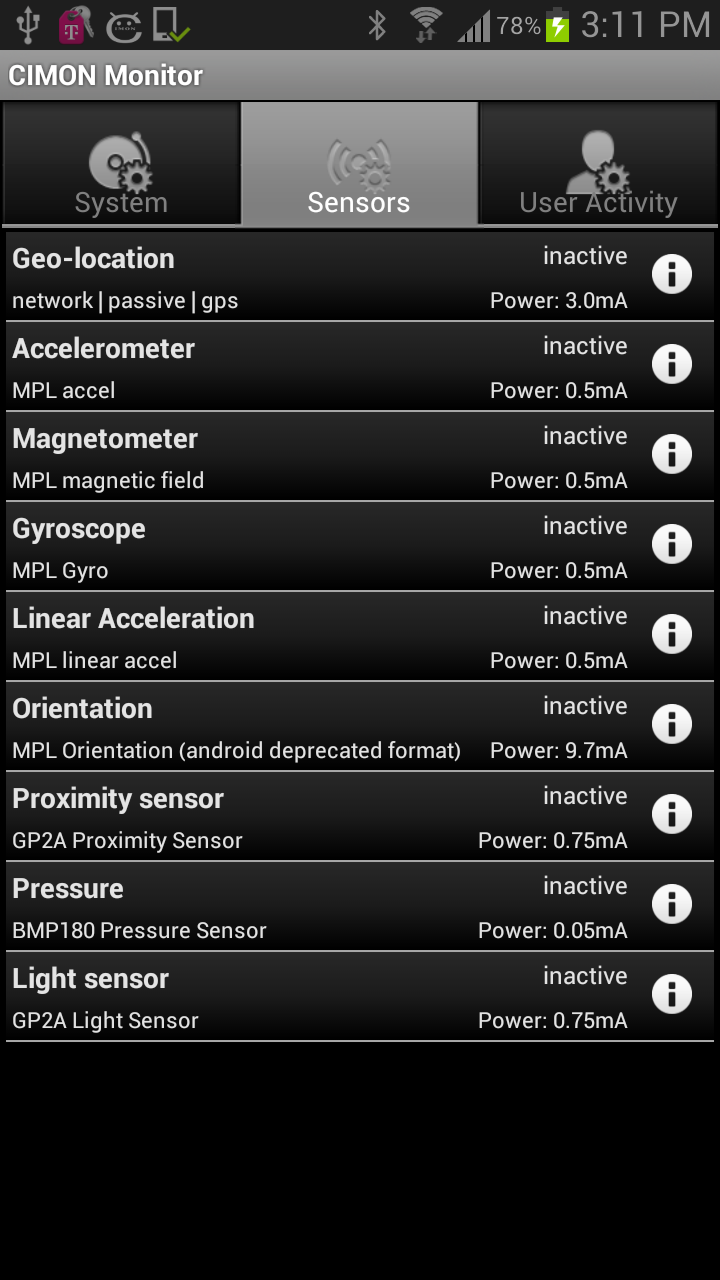View Magnetometer info details

672,454
